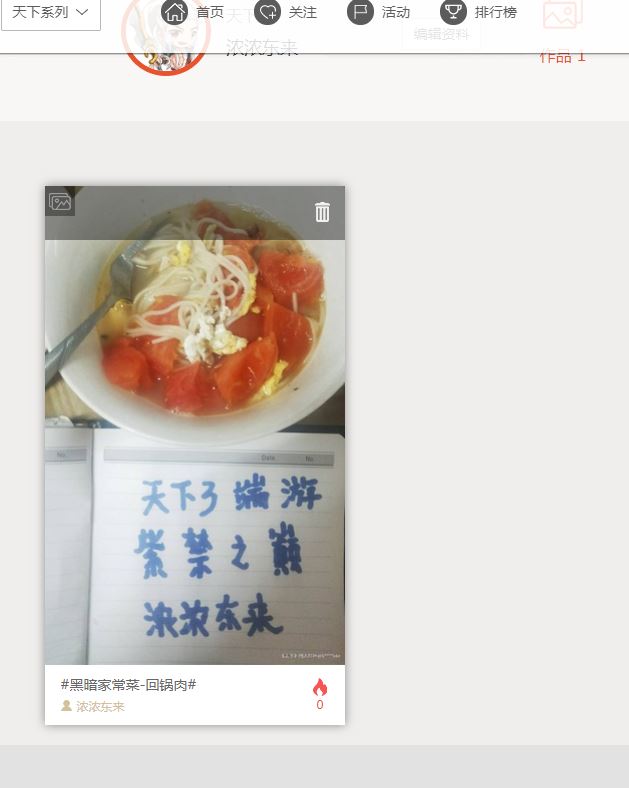Delete the noodle photo post
Image resolution: width=629 pixels, height=788 pixels.
click(x=322, y=212)
